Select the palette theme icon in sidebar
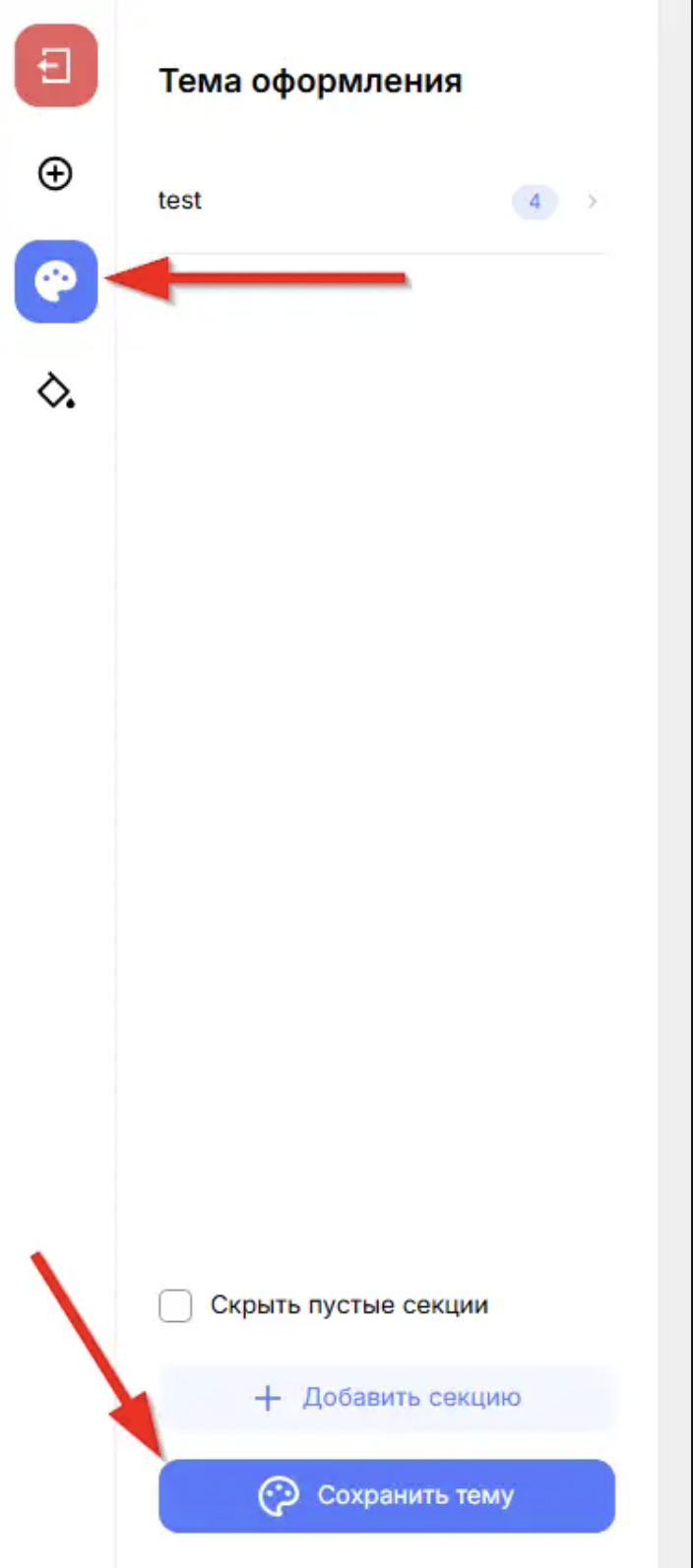 55,281
